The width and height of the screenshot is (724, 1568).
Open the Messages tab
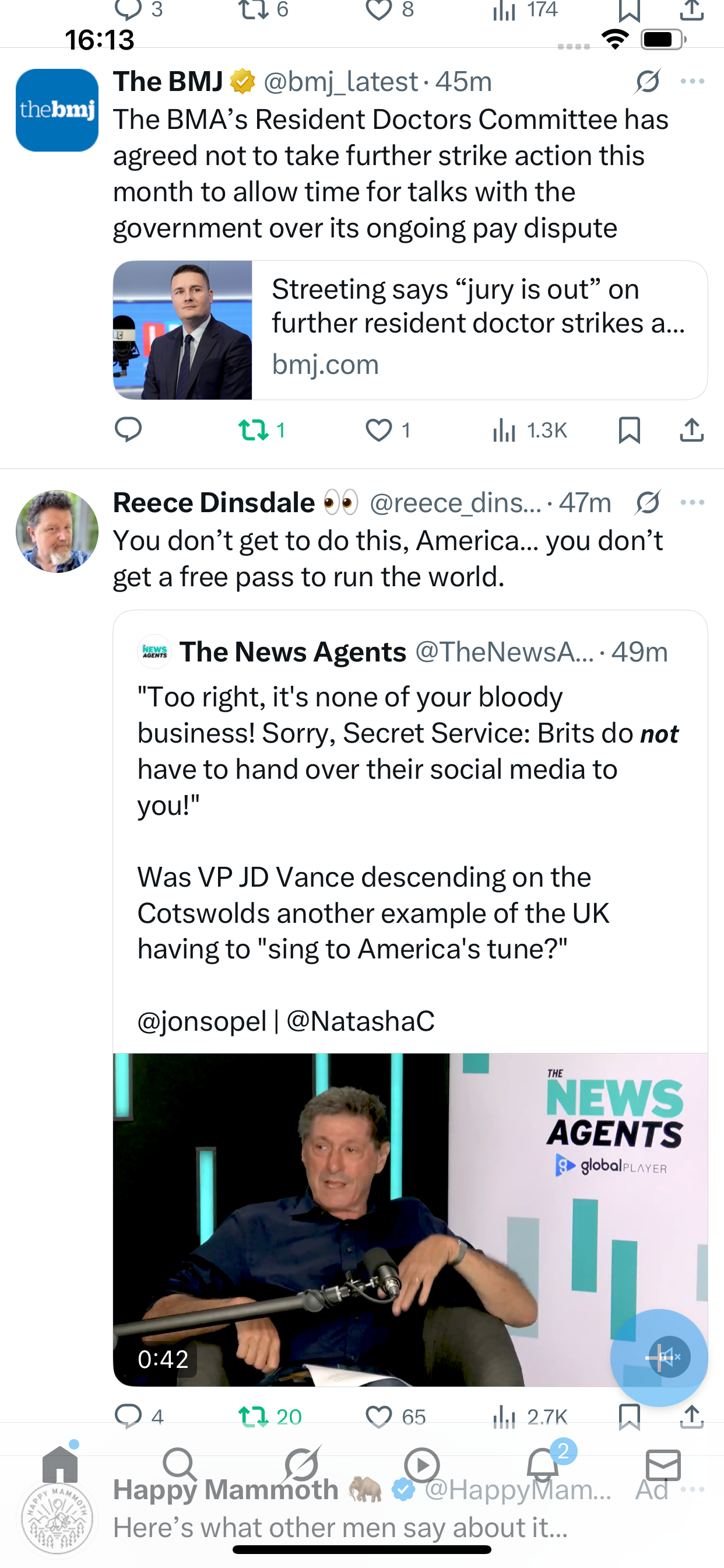click(x=663, y=1466)
